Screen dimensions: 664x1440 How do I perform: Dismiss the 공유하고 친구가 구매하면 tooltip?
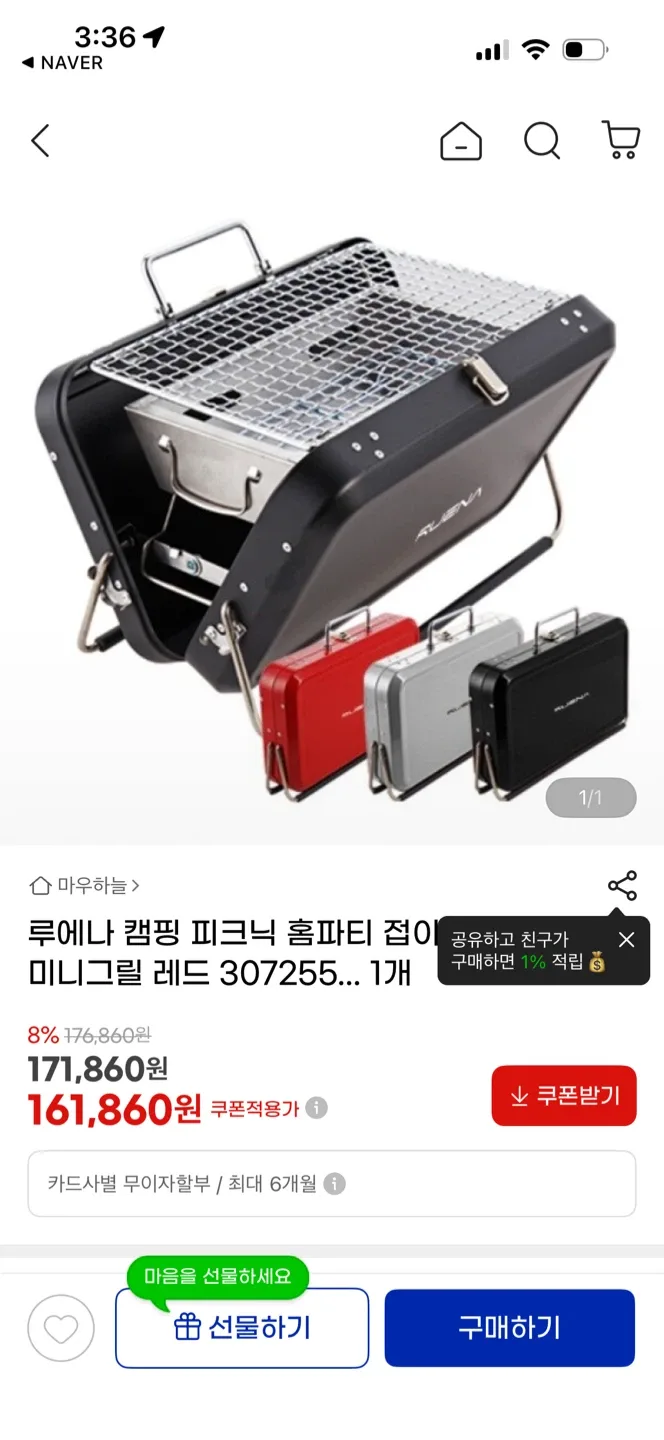pyautogui.click(x=626, y=939)
